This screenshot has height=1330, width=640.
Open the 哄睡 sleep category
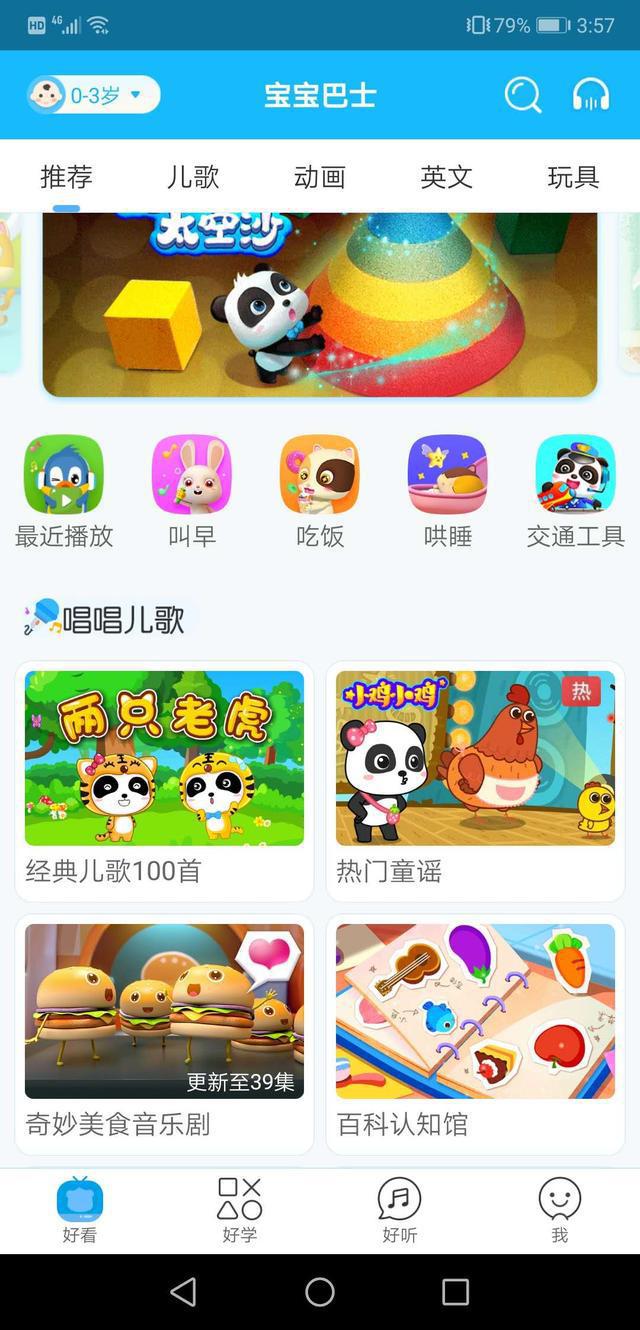coord(447,490)
